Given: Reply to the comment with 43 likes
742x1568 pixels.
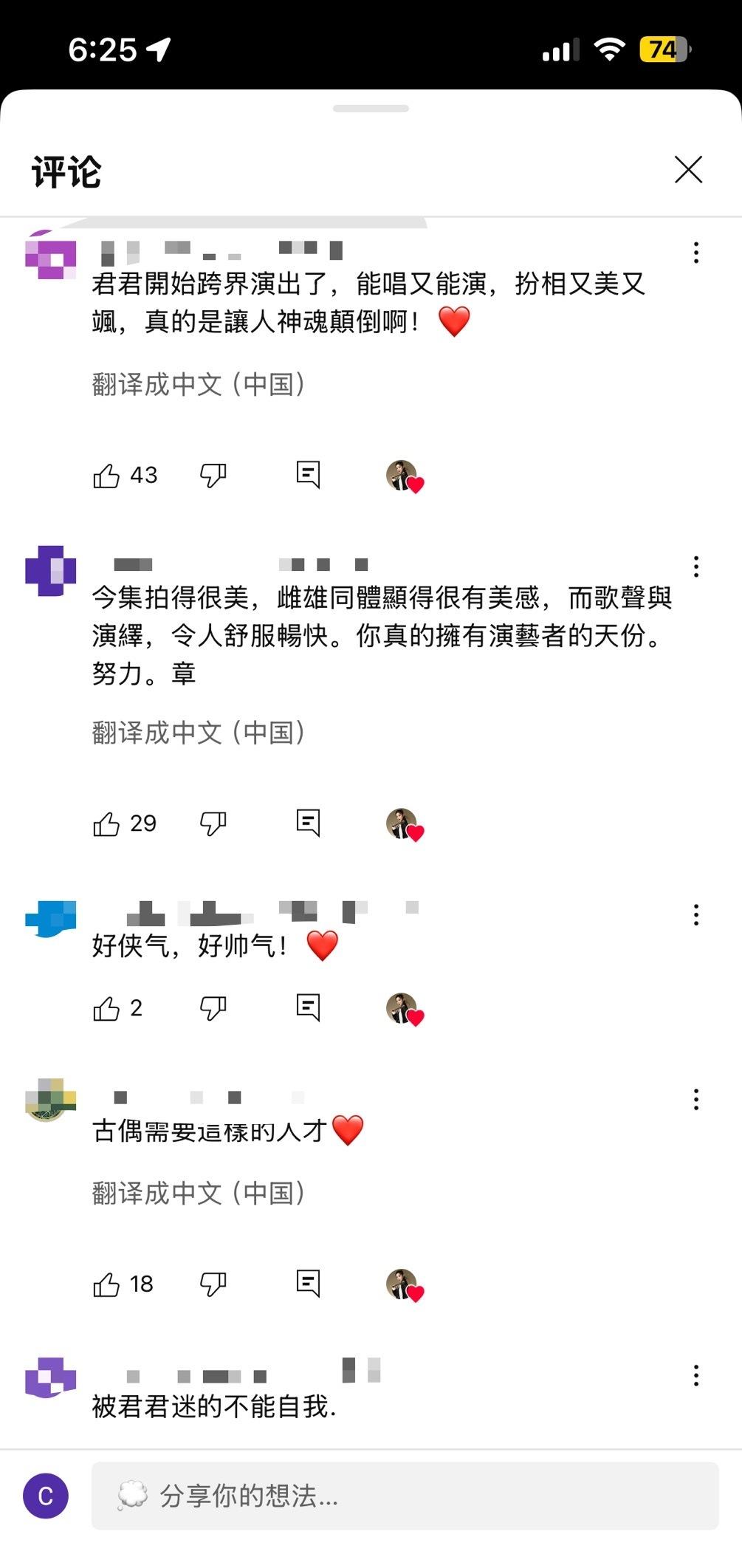Looking at the screenshot, I should pyautogui.click(x=308, y=475).
